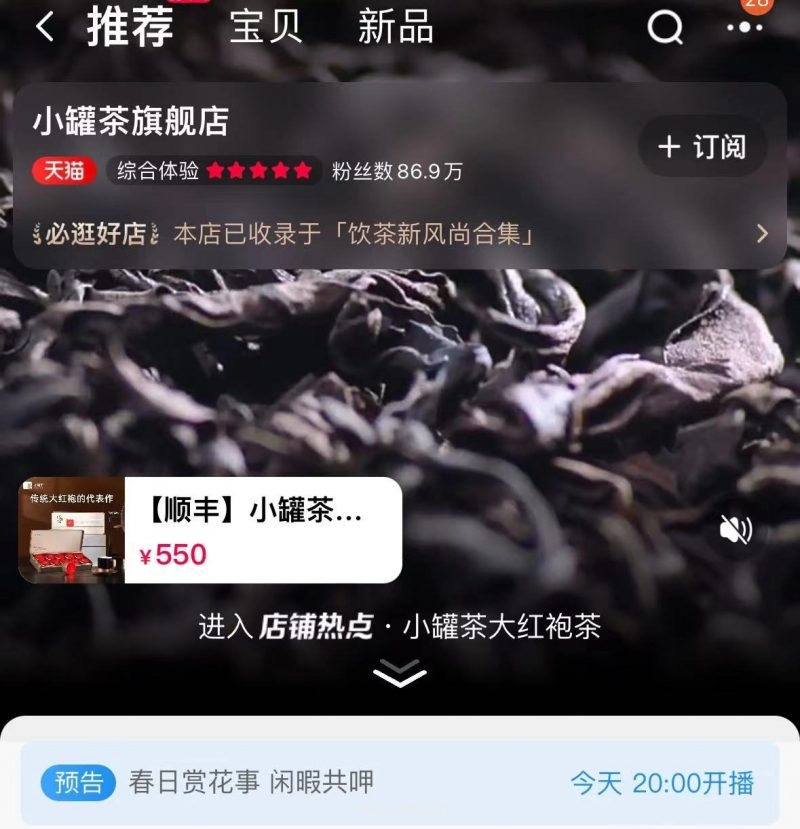Enter 店铺热点 小罐茶大红袍茶
This screenshot has height=829, width=800.
(x=400, y=627)
